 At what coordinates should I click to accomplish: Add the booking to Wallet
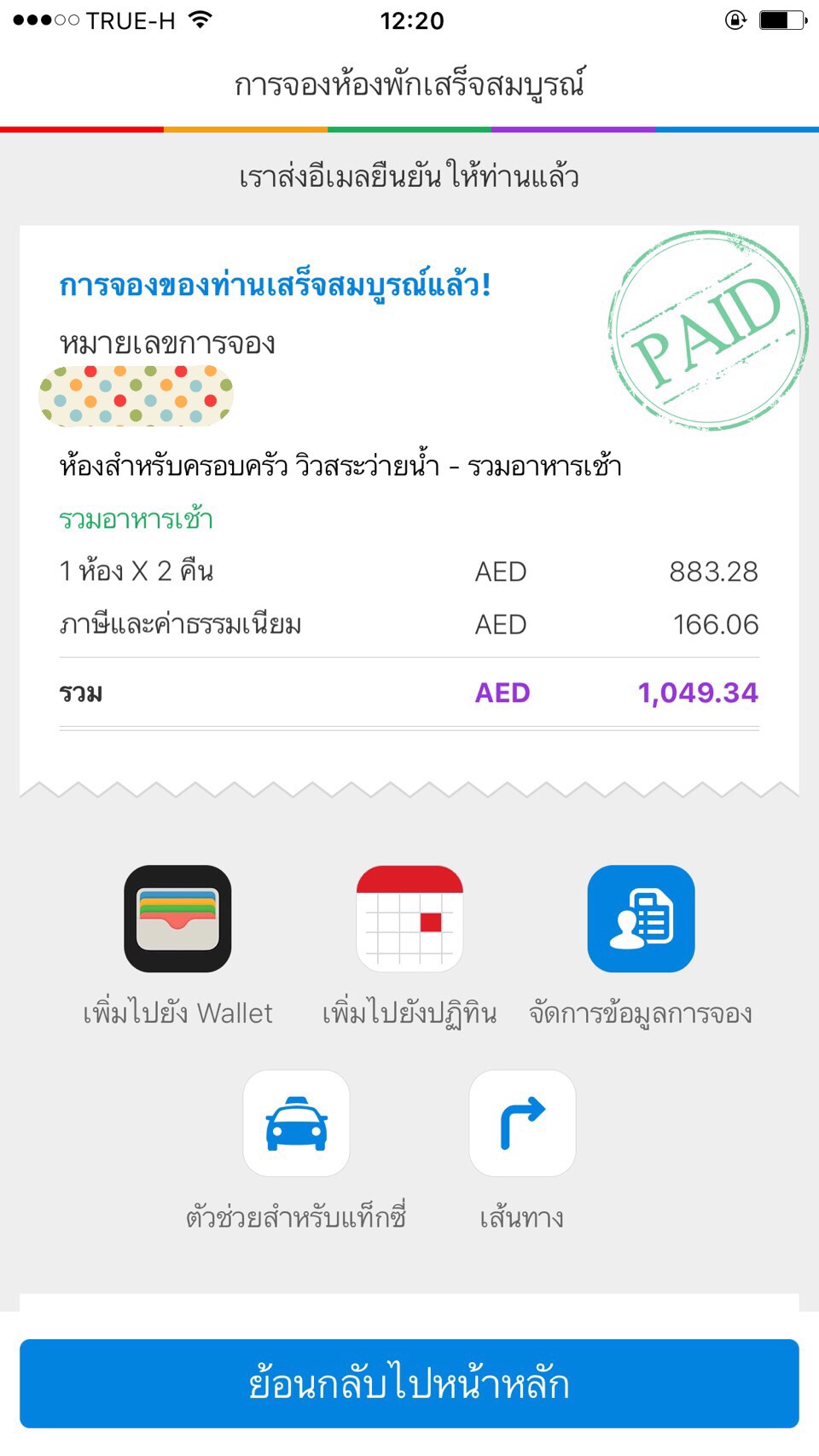[177, 919]
